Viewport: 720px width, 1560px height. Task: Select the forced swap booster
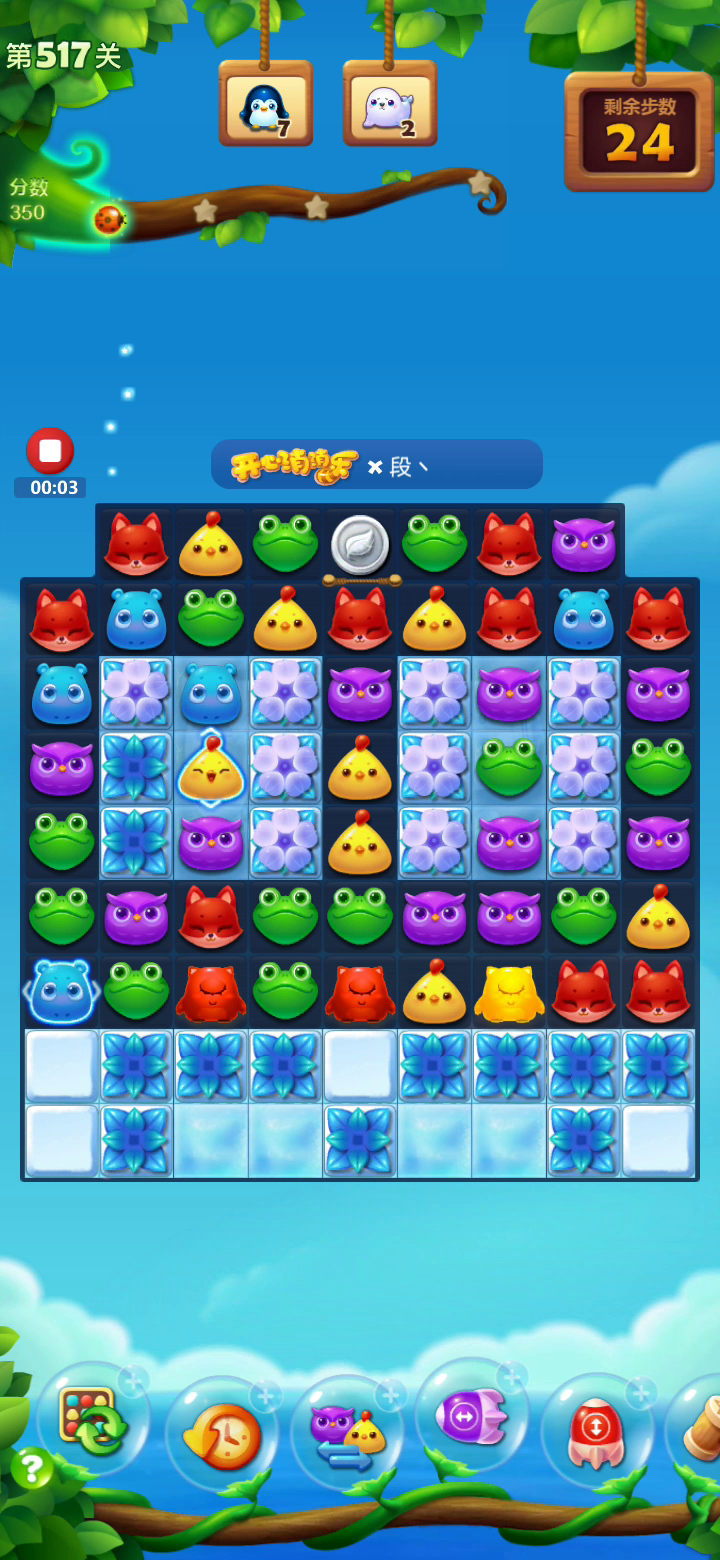pyautogui.click(x=347, y=1432)
